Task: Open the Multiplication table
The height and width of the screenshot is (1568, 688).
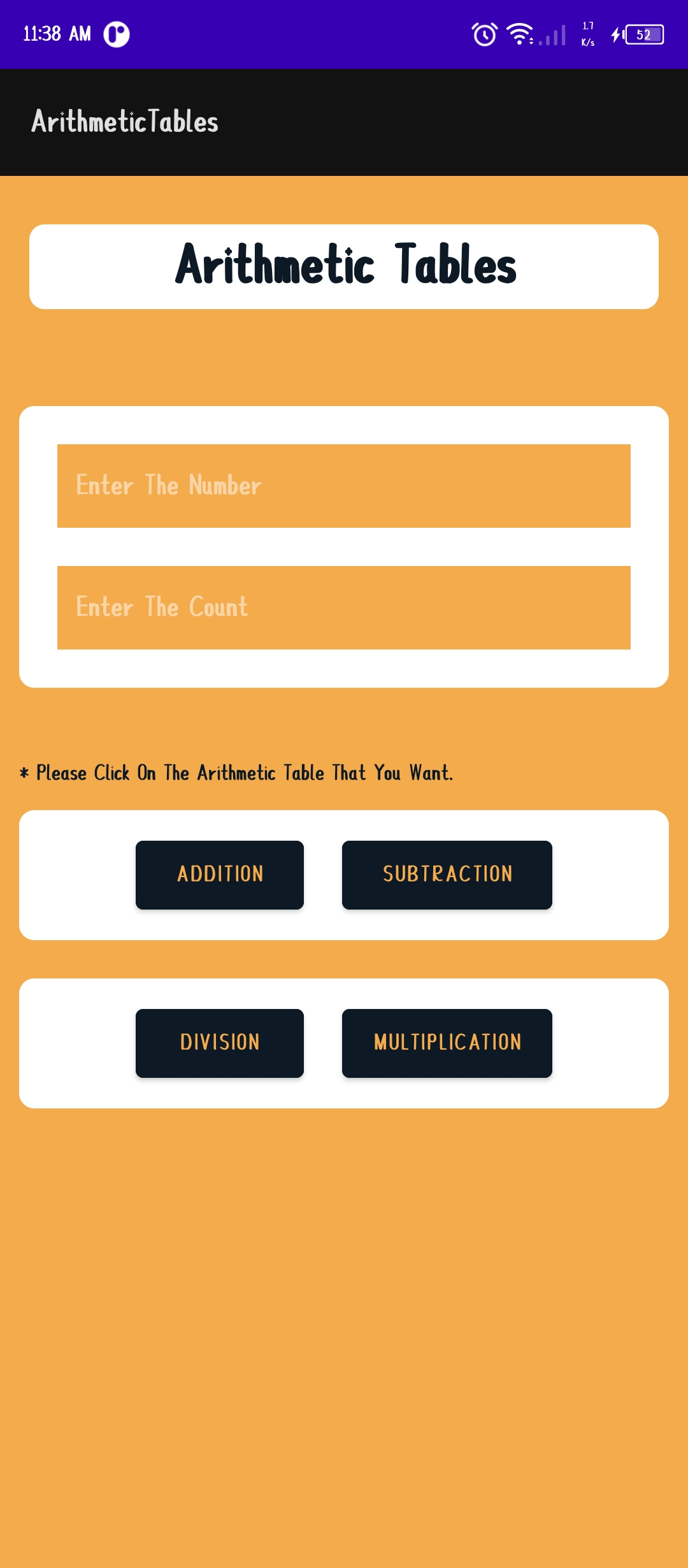Action: (447, 1043)
